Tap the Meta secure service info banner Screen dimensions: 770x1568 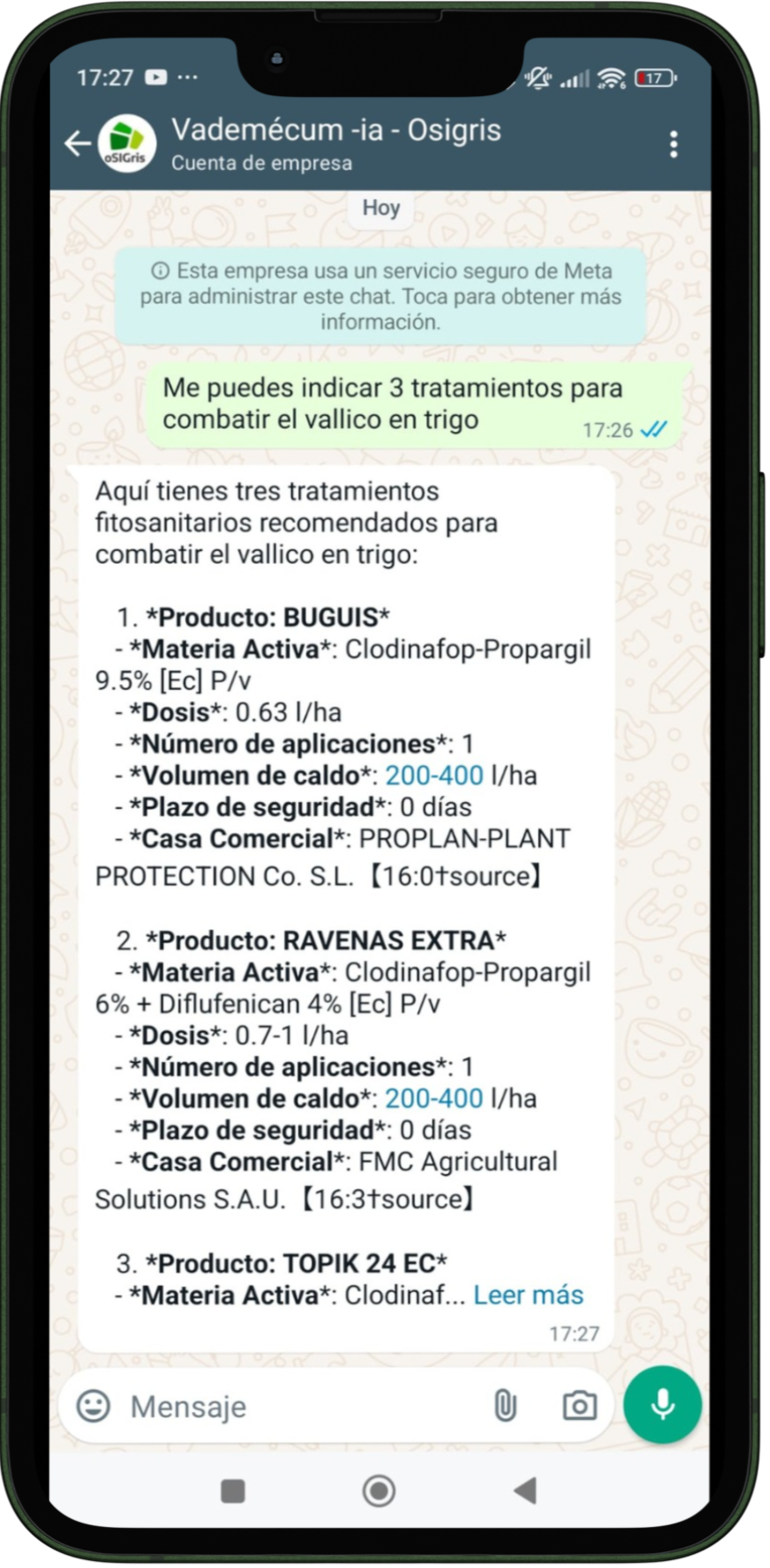[x=381, y=297]
